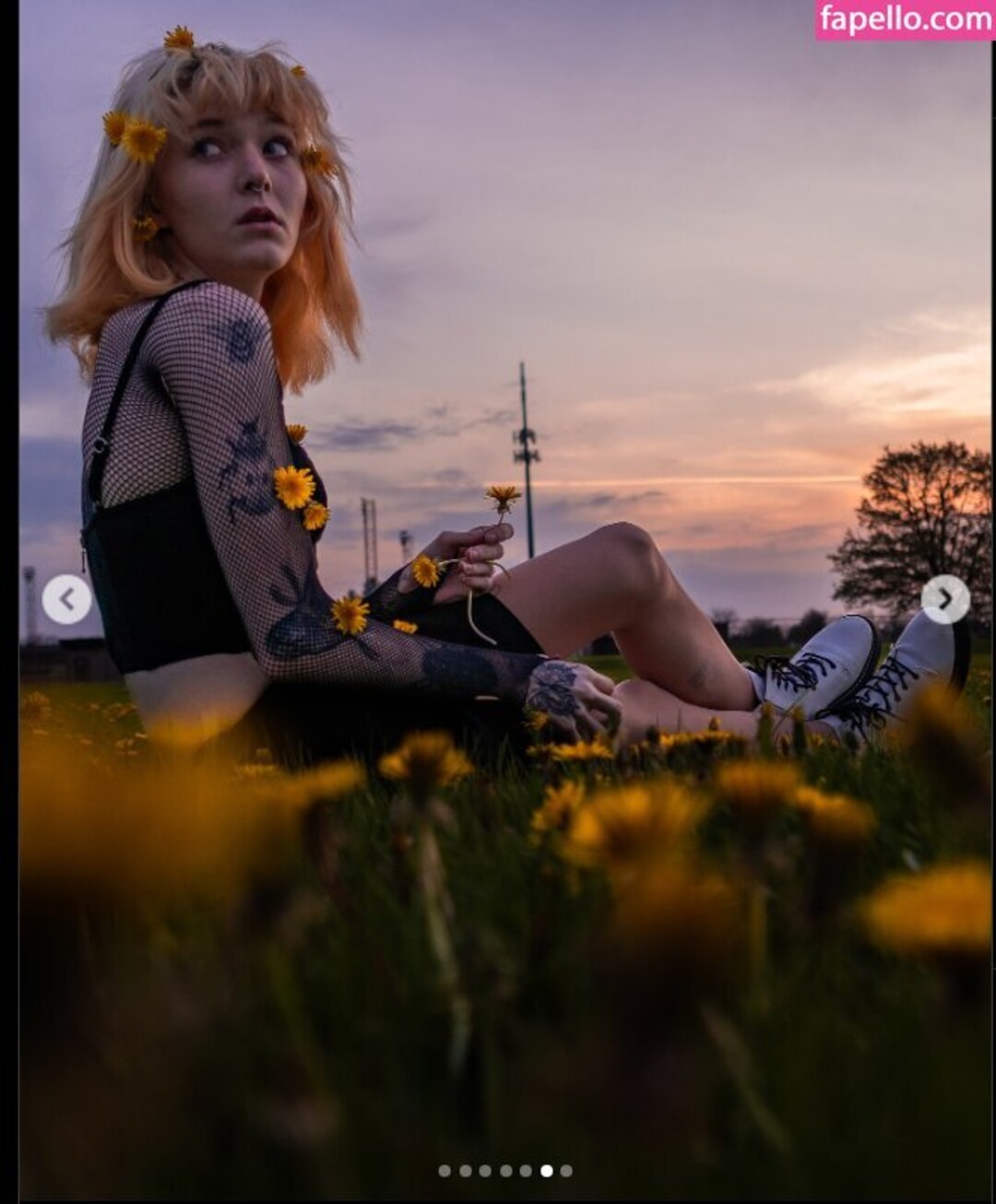The width and height of the screenshot is (996, 1204).
Task: Advance to the next photo
Action: coord(945,600)
